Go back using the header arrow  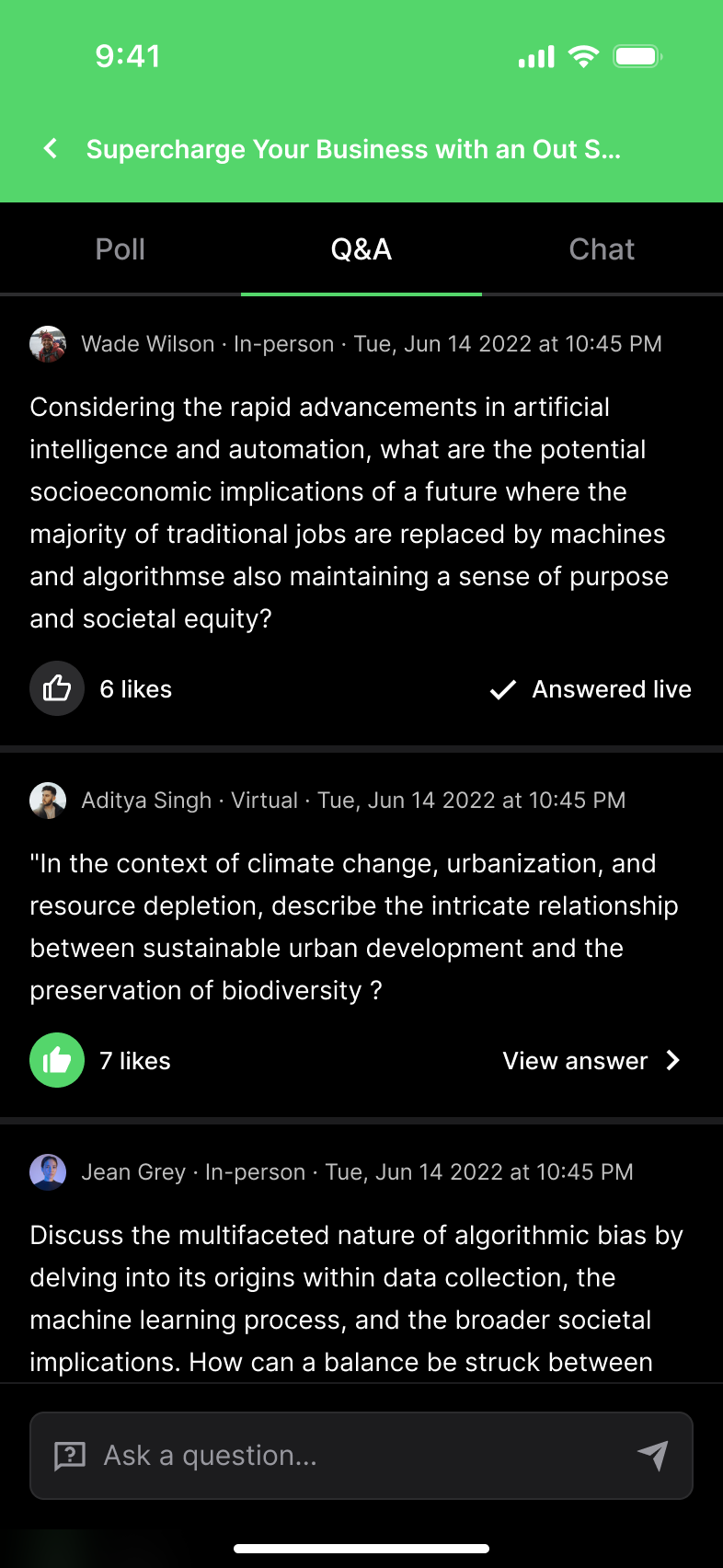pos(51,148)
